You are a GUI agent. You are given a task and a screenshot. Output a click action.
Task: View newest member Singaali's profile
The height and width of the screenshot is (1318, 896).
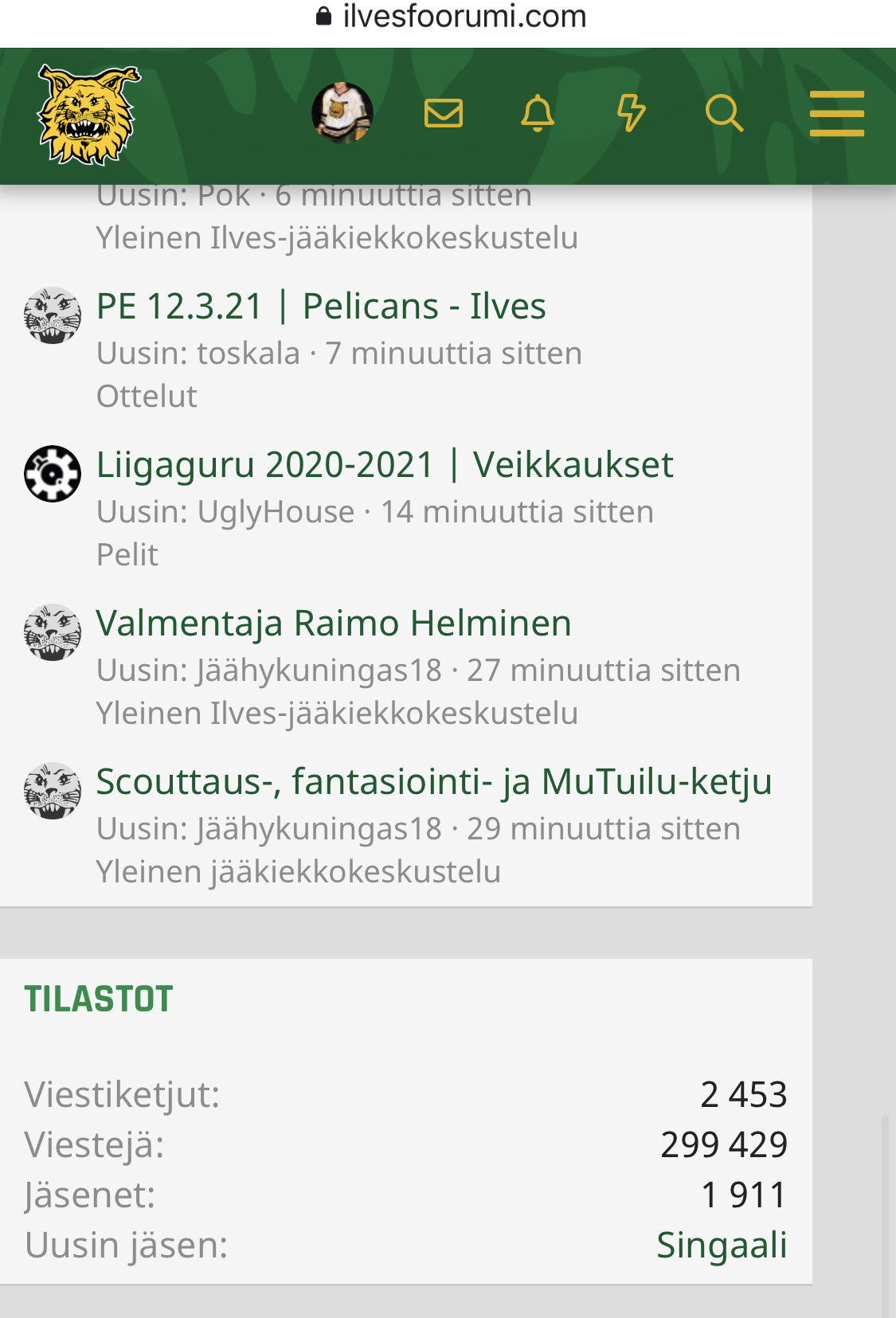(x=722, y=1246)
